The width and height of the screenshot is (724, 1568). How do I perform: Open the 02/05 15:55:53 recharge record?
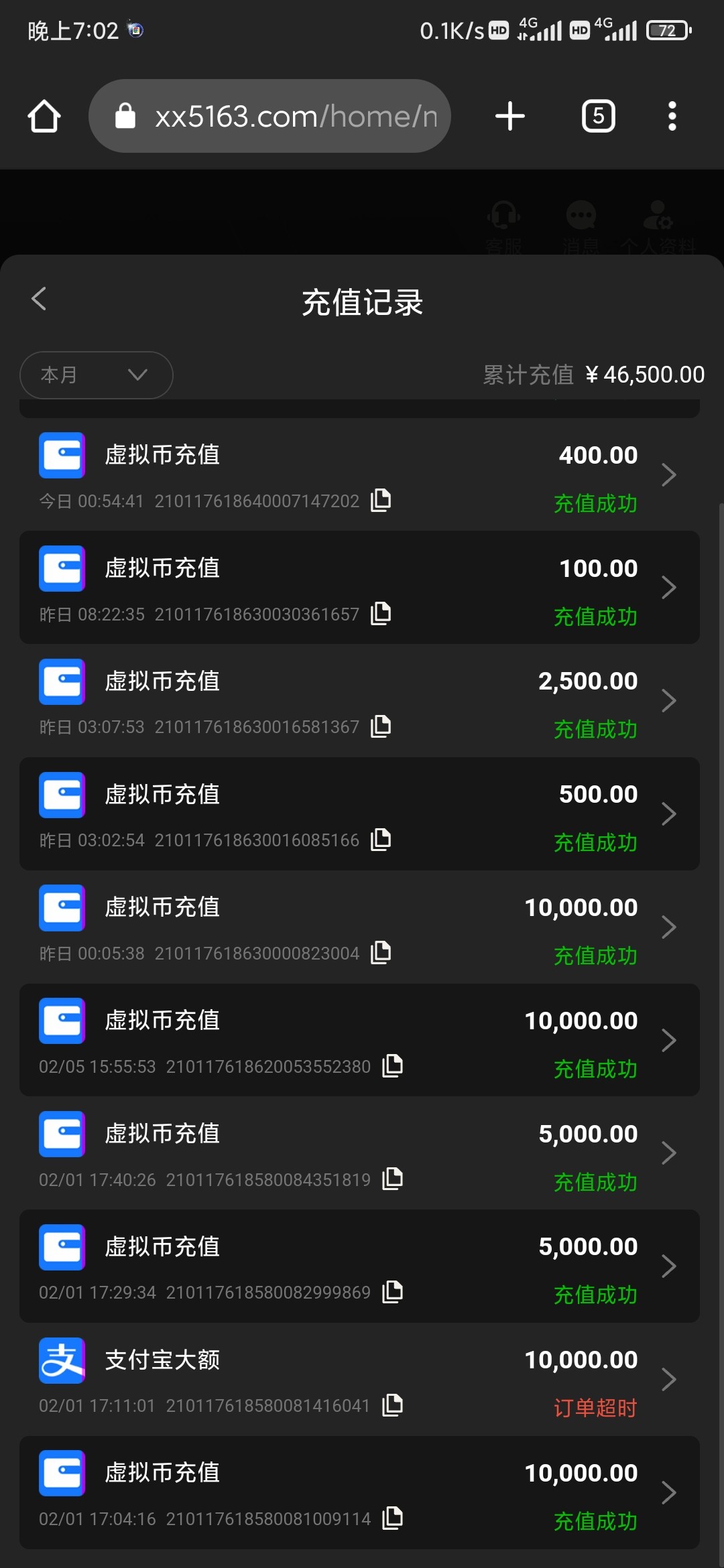click(359, 1040)
